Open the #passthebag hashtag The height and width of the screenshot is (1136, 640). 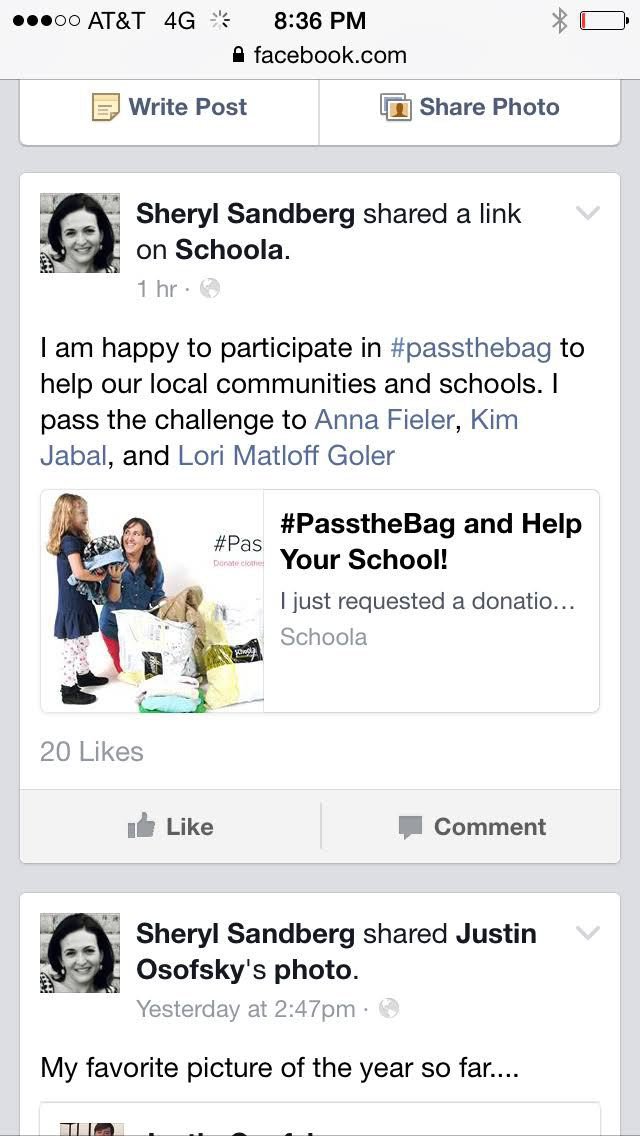click(470, 348)
